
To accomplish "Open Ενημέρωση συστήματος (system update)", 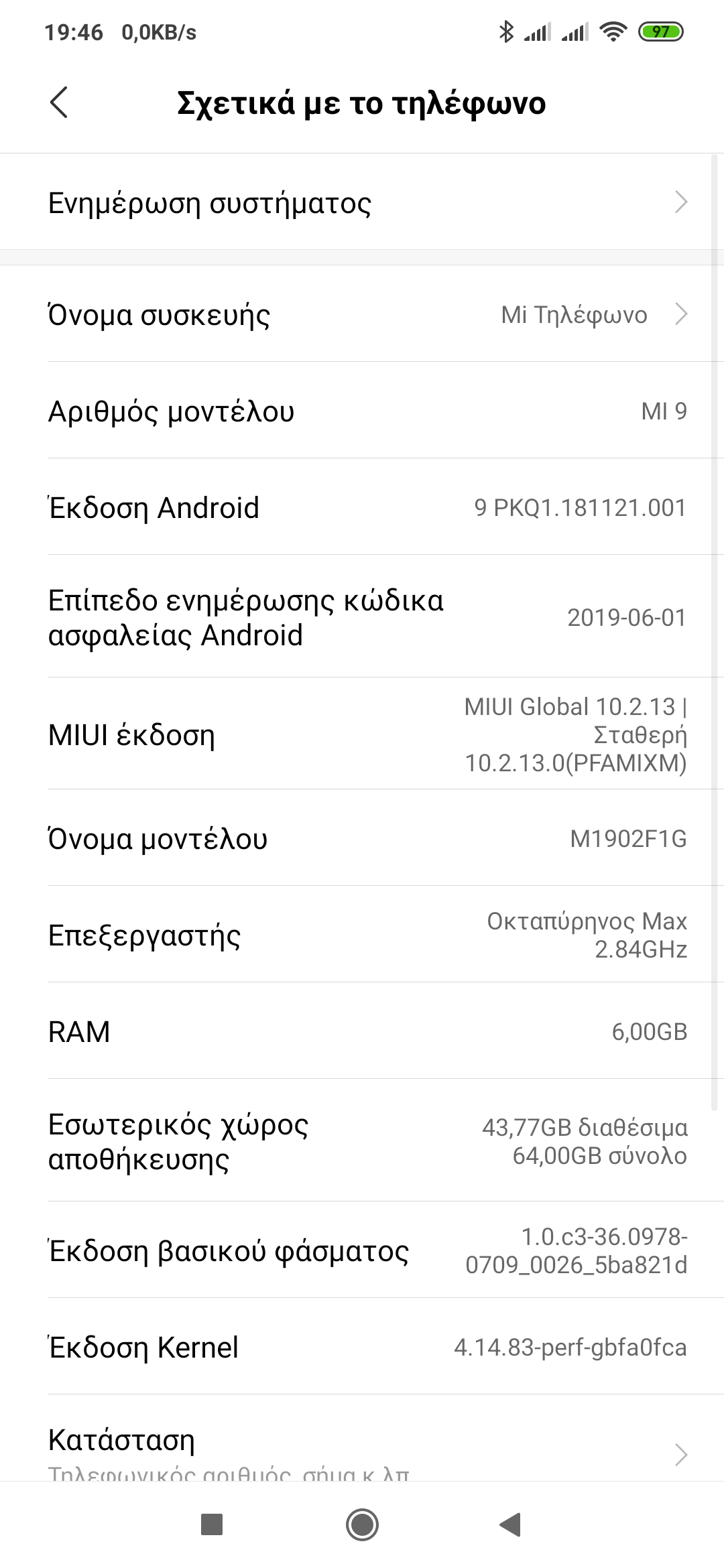I will pyautogui.click(x=362, y=202).
